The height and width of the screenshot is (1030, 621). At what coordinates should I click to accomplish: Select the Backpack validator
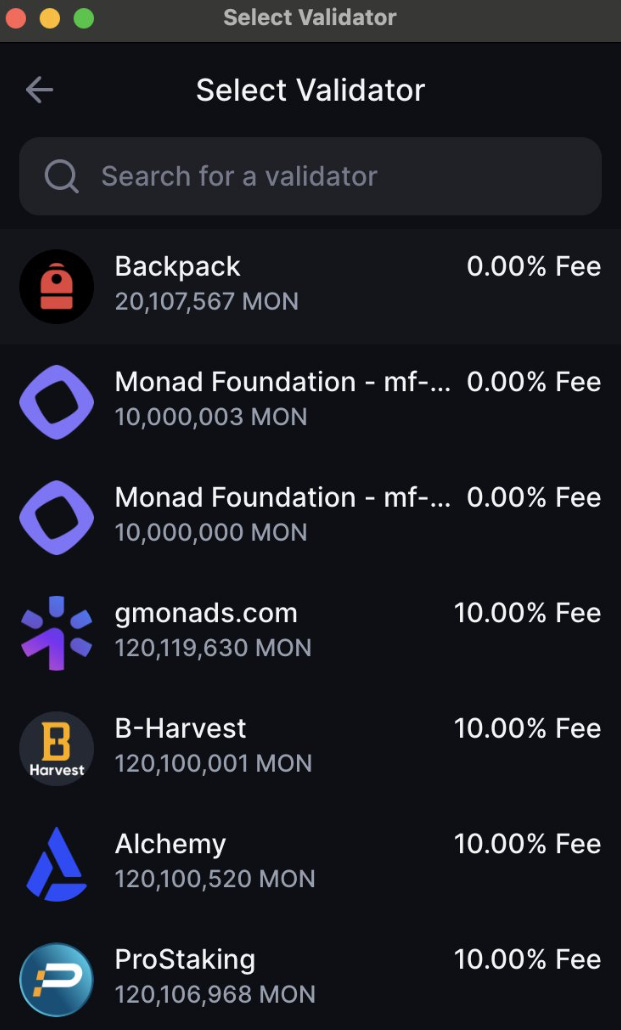coord(310,284)
